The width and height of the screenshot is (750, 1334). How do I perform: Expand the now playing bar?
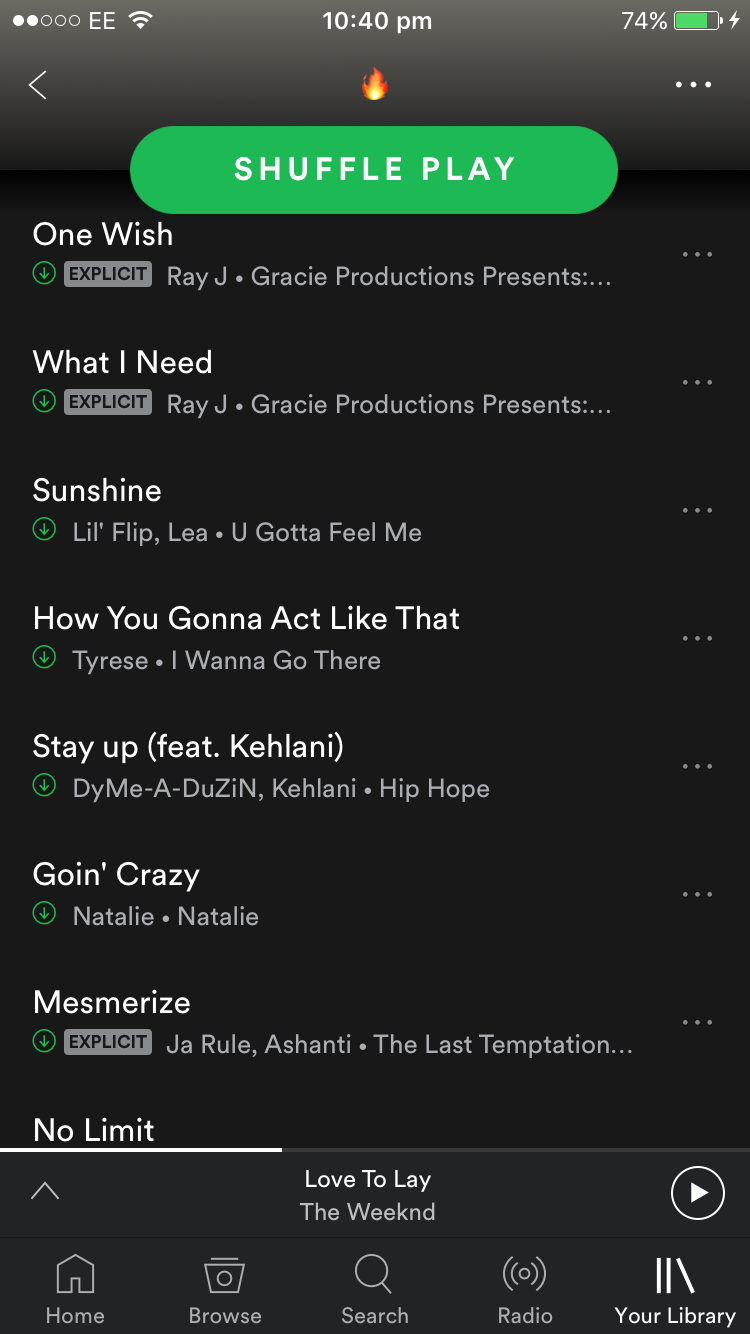point(45,1191)
